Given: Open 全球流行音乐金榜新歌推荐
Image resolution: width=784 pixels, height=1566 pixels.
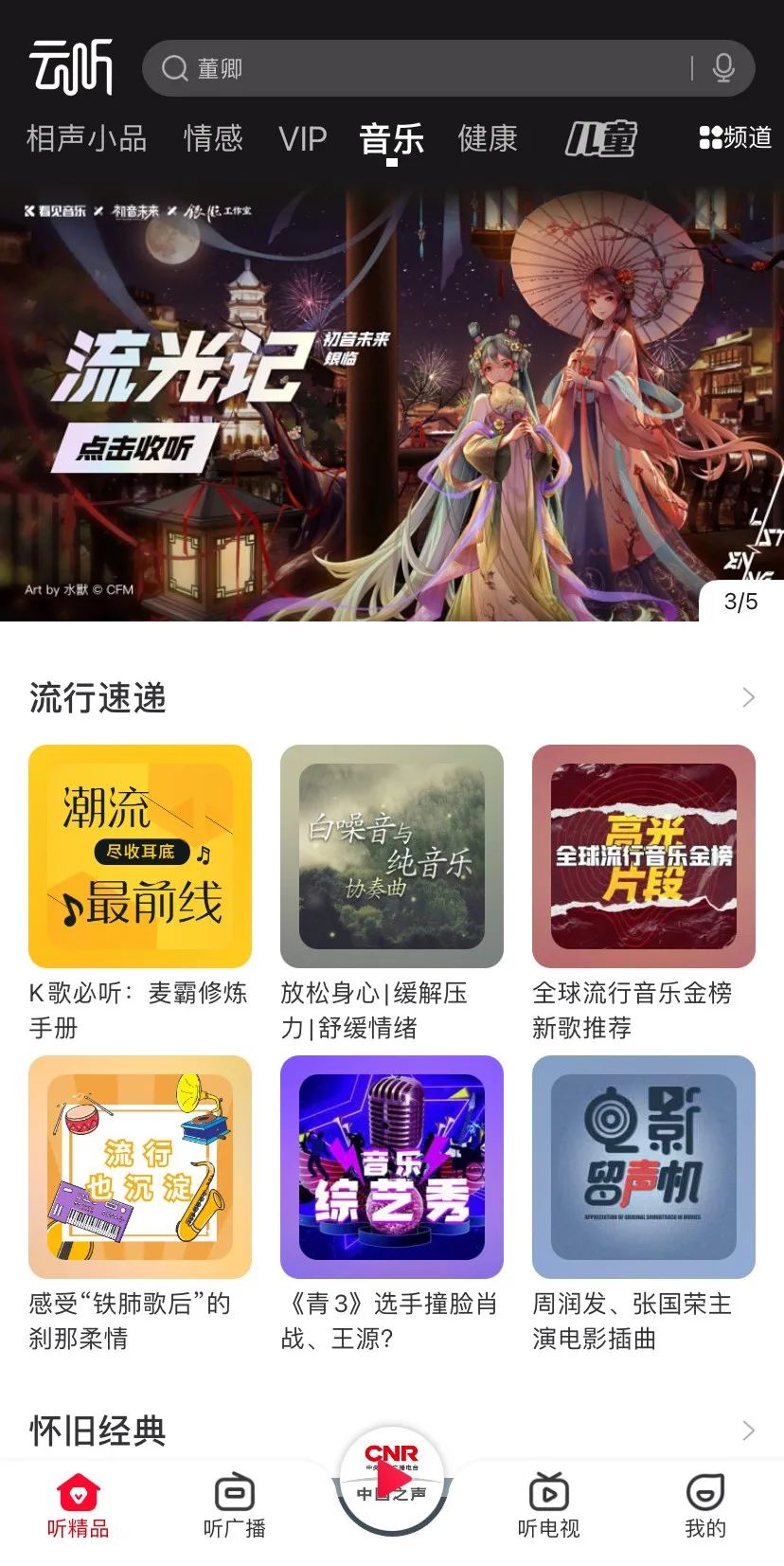Looking at the screenshot, I should pos(644,893).
